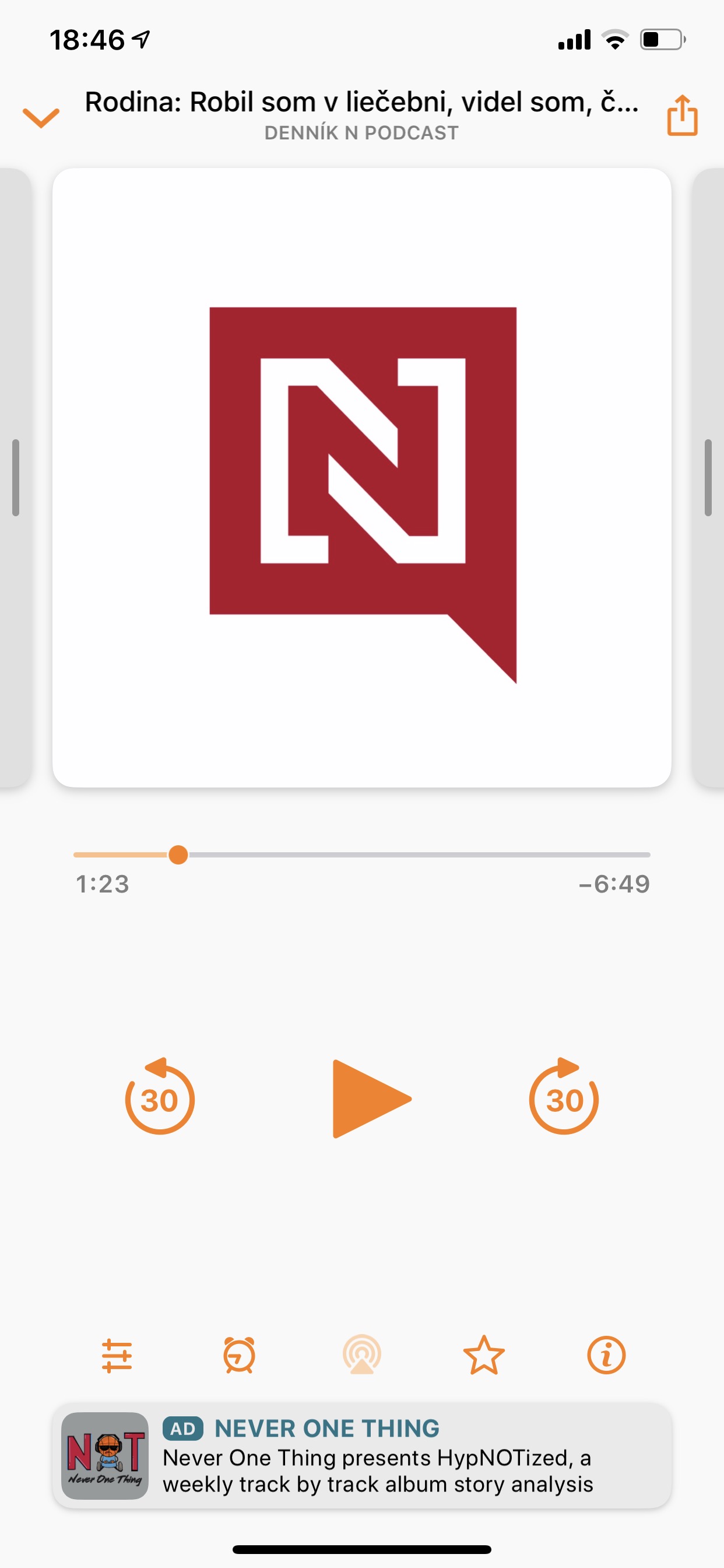This screenshot has height=1568, width=724.
Task: Open the episode info
Action: (x=606, y=1356)
